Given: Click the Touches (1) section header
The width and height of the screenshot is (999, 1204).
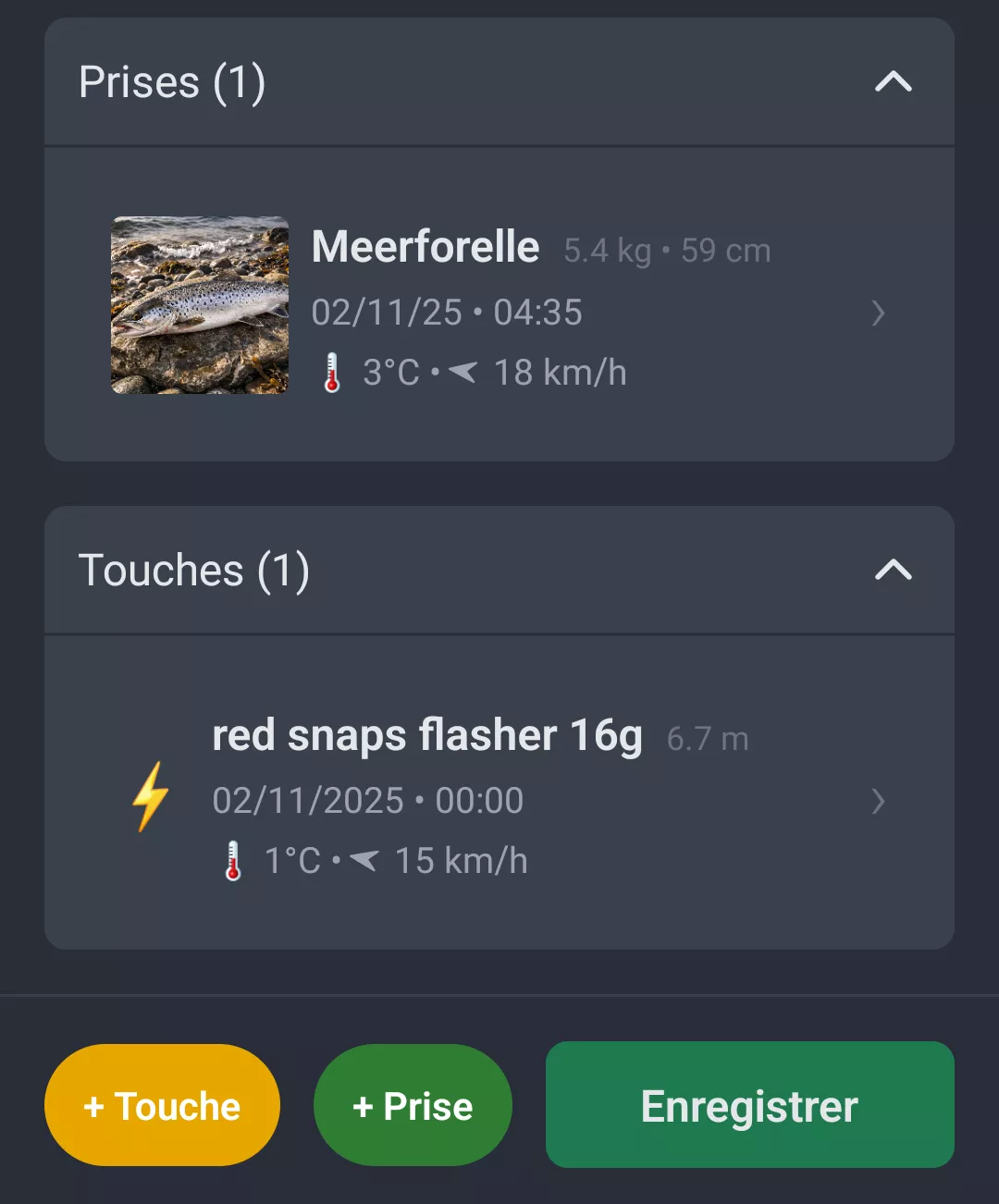Looking at the screenshot, I should (x=194, y=571).
